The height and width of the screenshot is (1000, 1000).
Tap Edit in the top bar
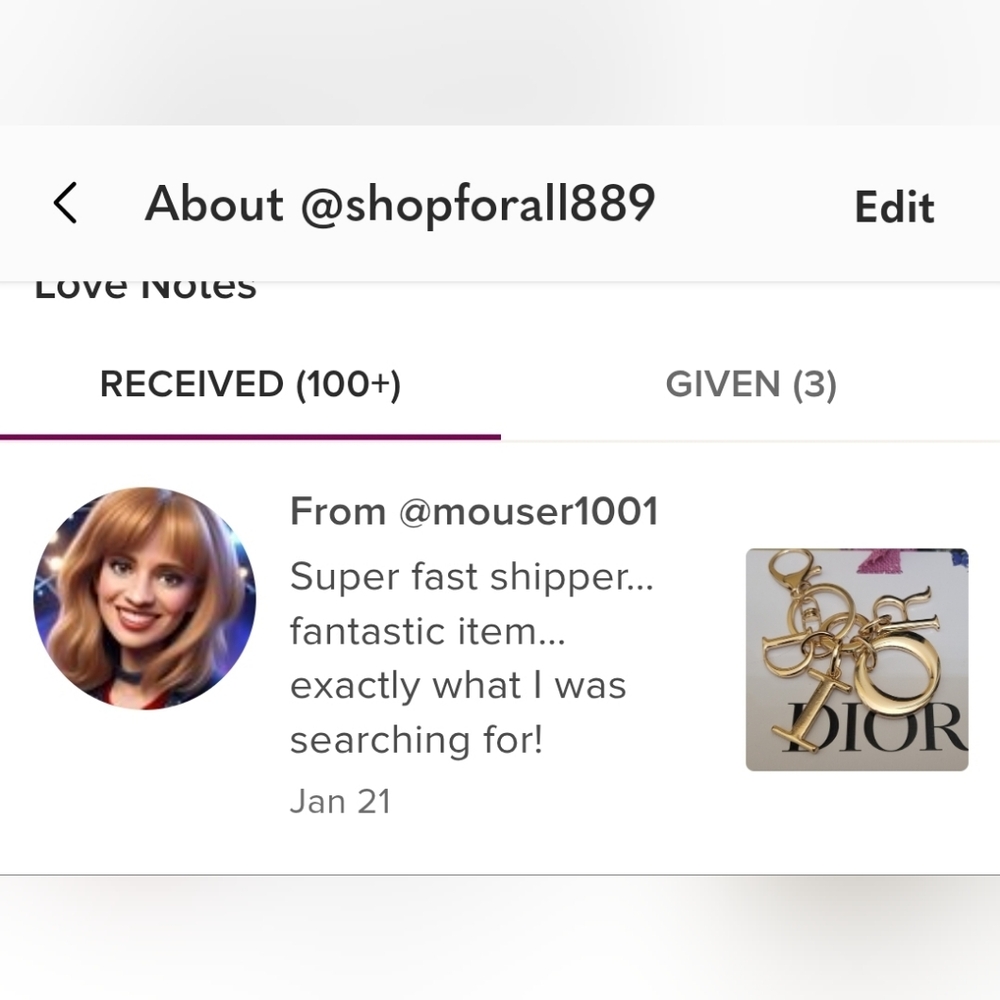click(x=894, y=207)
